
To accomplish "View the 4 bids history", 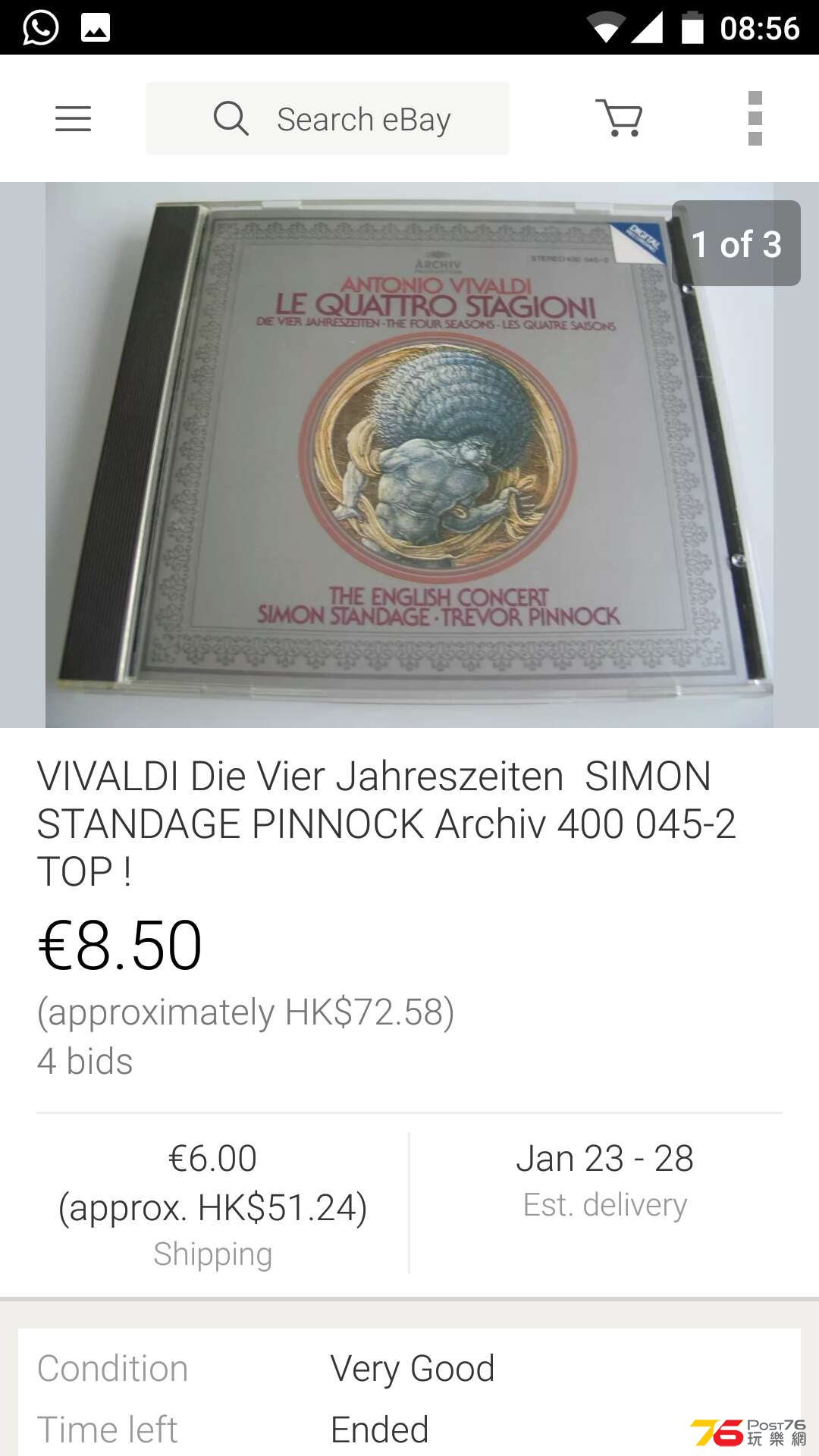I will pyautogui.click(x=85, y=1061).
